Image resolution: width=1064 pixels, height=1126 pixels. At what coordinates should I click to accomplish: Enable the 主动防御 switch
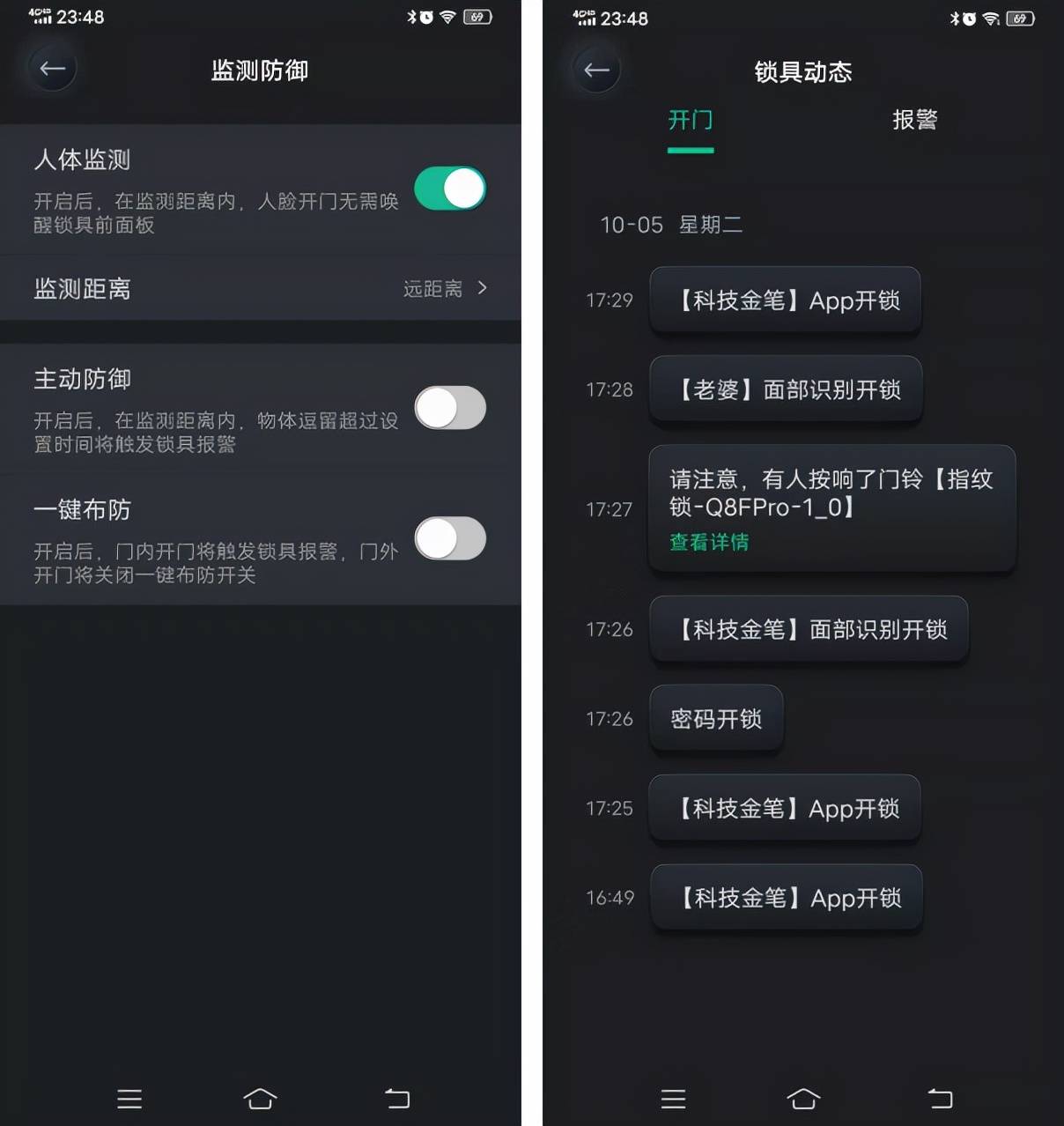coord(450,408)
